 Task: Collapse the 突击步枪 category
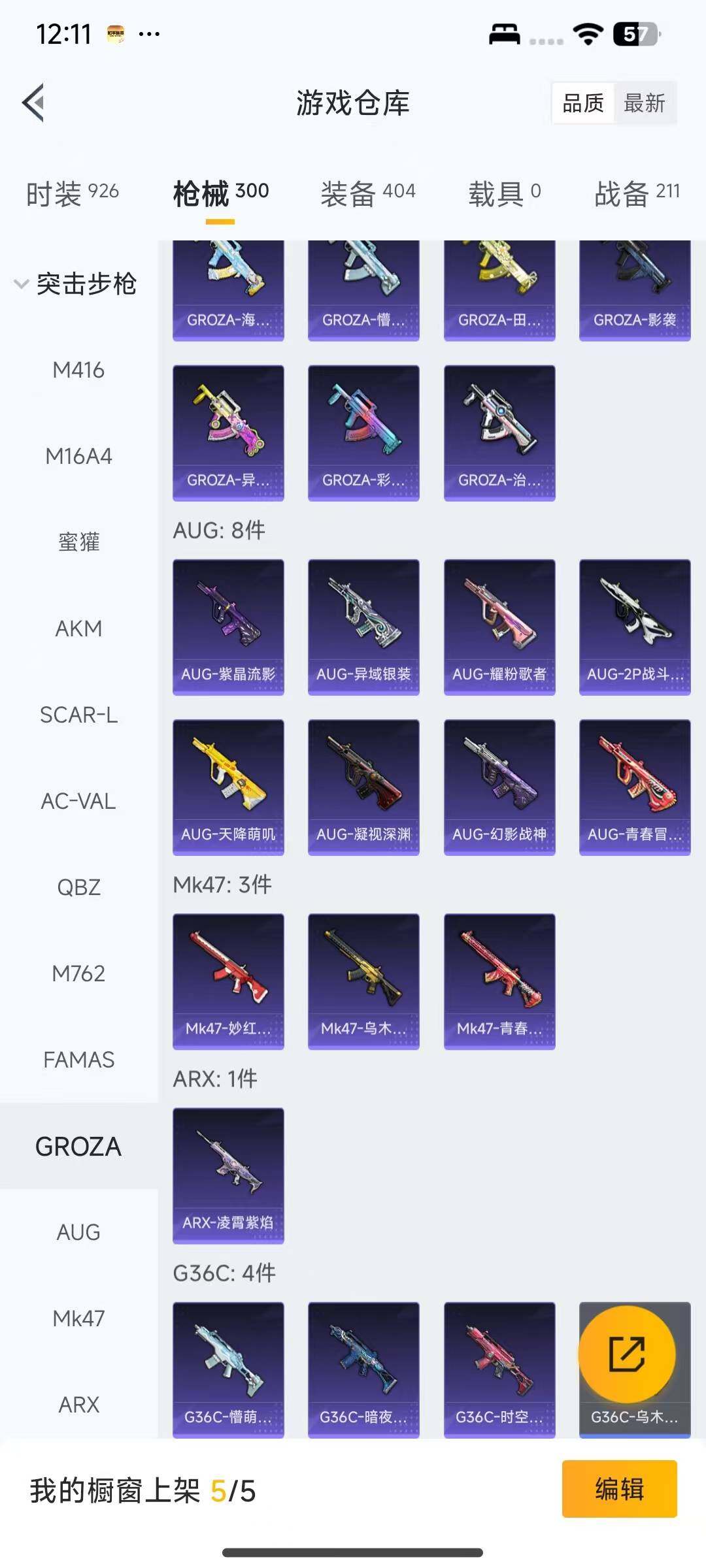[x=75, y=284]
